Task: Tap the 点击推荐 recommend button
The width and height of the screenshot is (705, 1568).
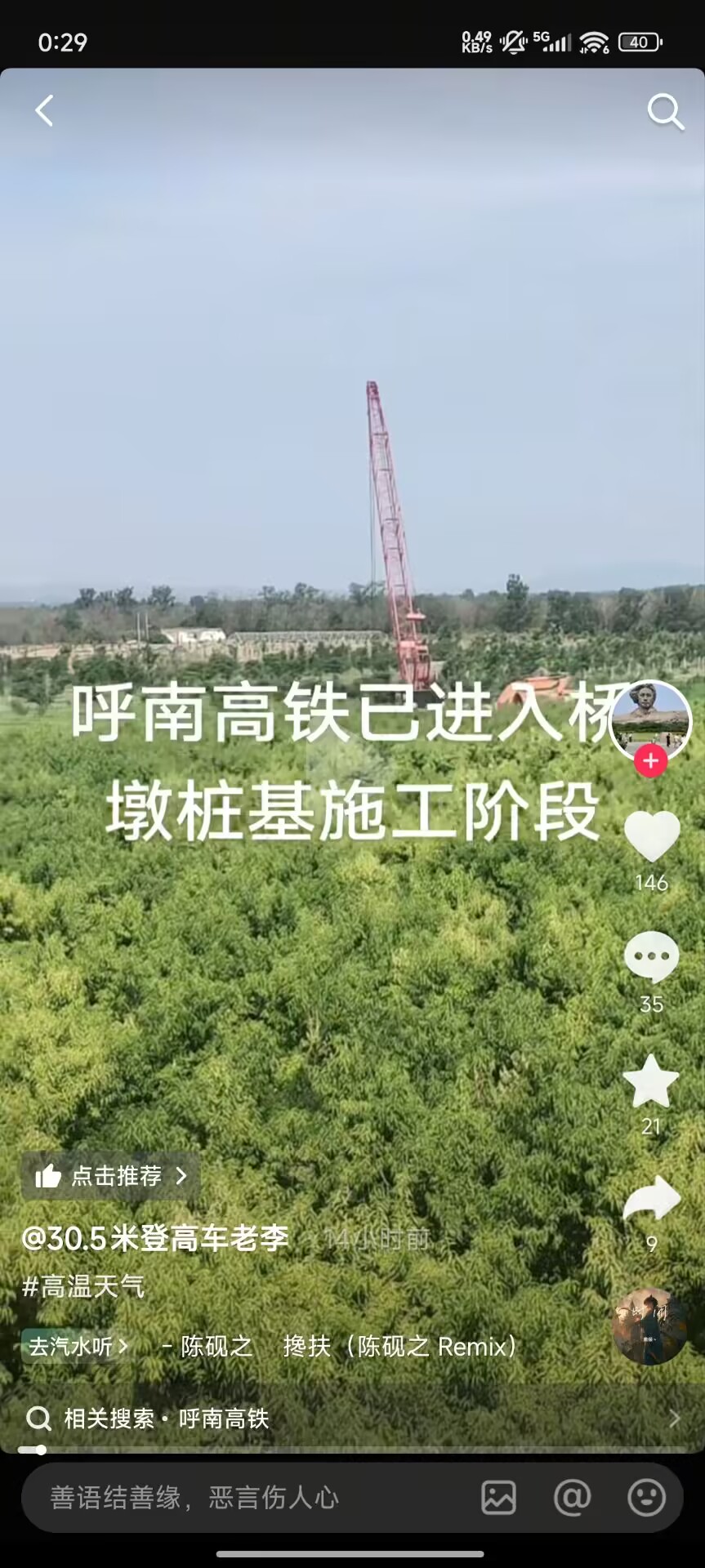Action: click(111, 1176)
